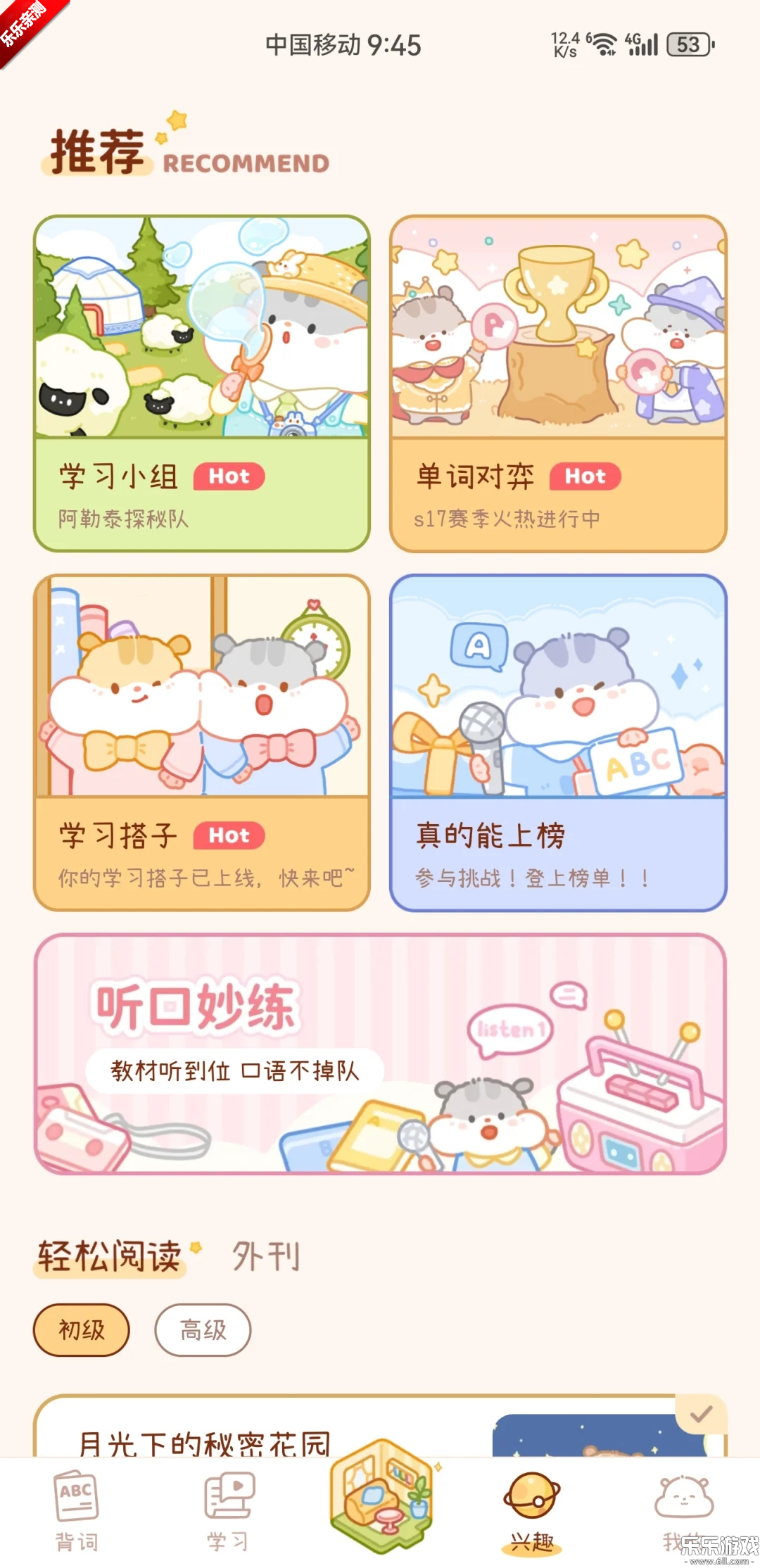Open the 学习小组 study group card
Viewport: 760px width, 1568px height.
point(202,384)
